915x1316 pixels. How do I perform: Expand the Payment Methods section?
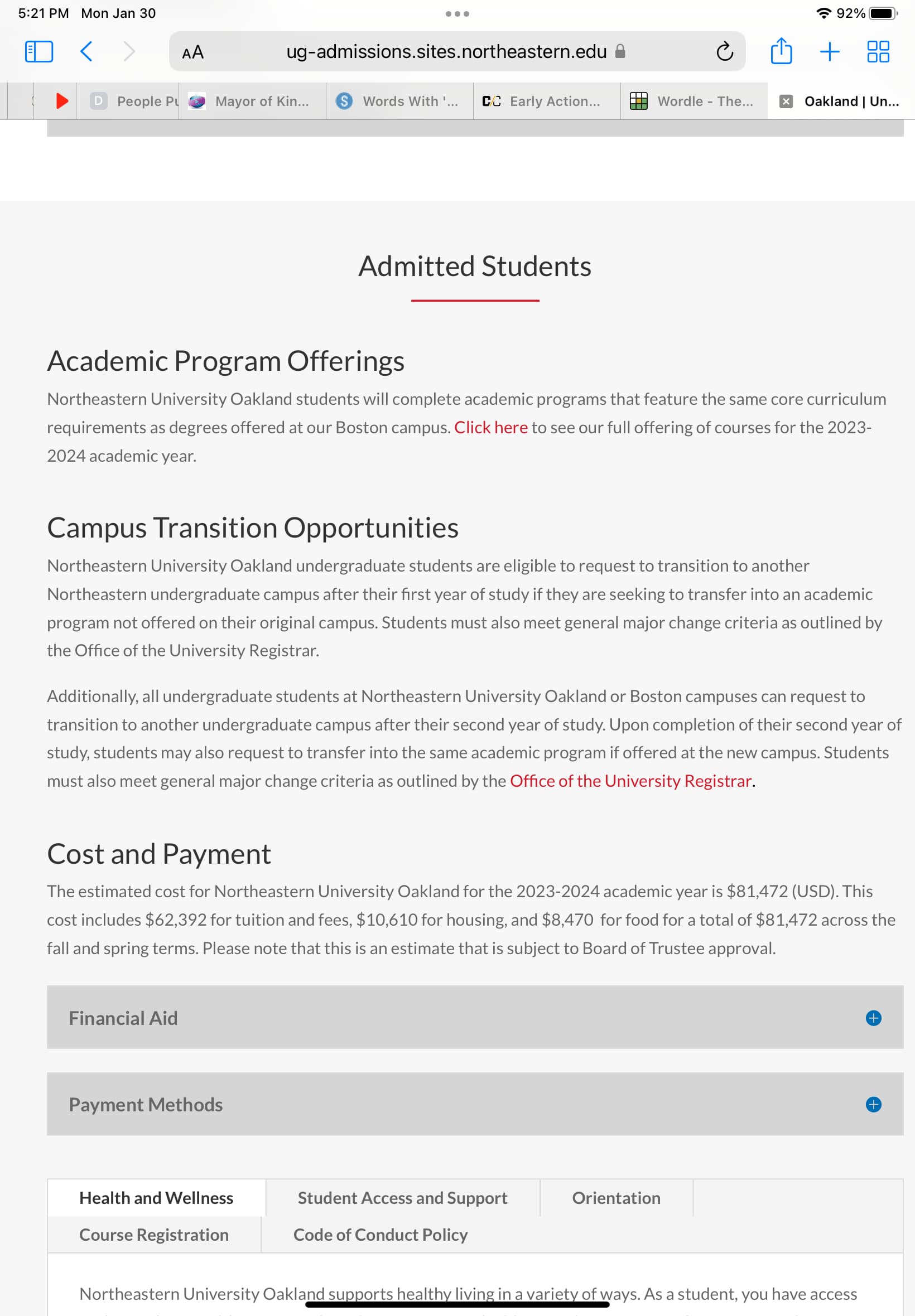tap(873, 1105)
